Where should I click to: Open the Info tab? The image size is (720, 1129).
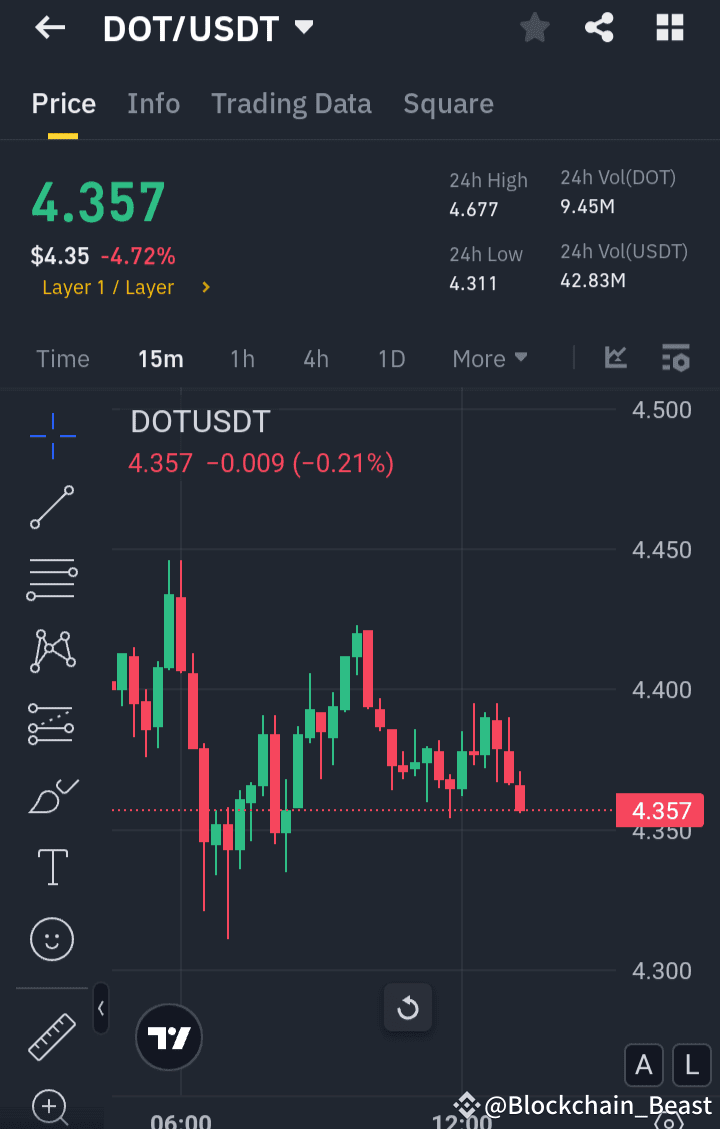coord(153,103)
